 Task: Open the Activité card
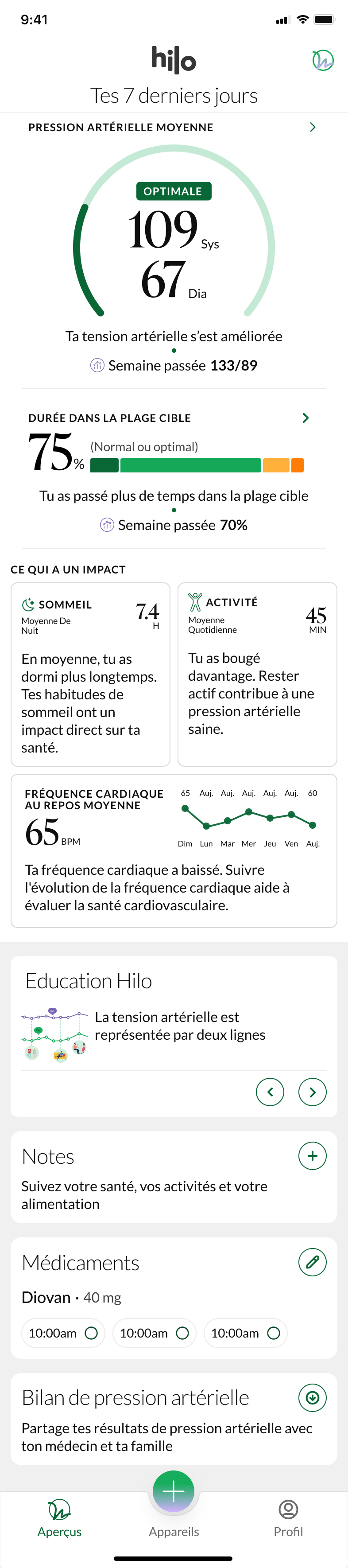point(257,674)
